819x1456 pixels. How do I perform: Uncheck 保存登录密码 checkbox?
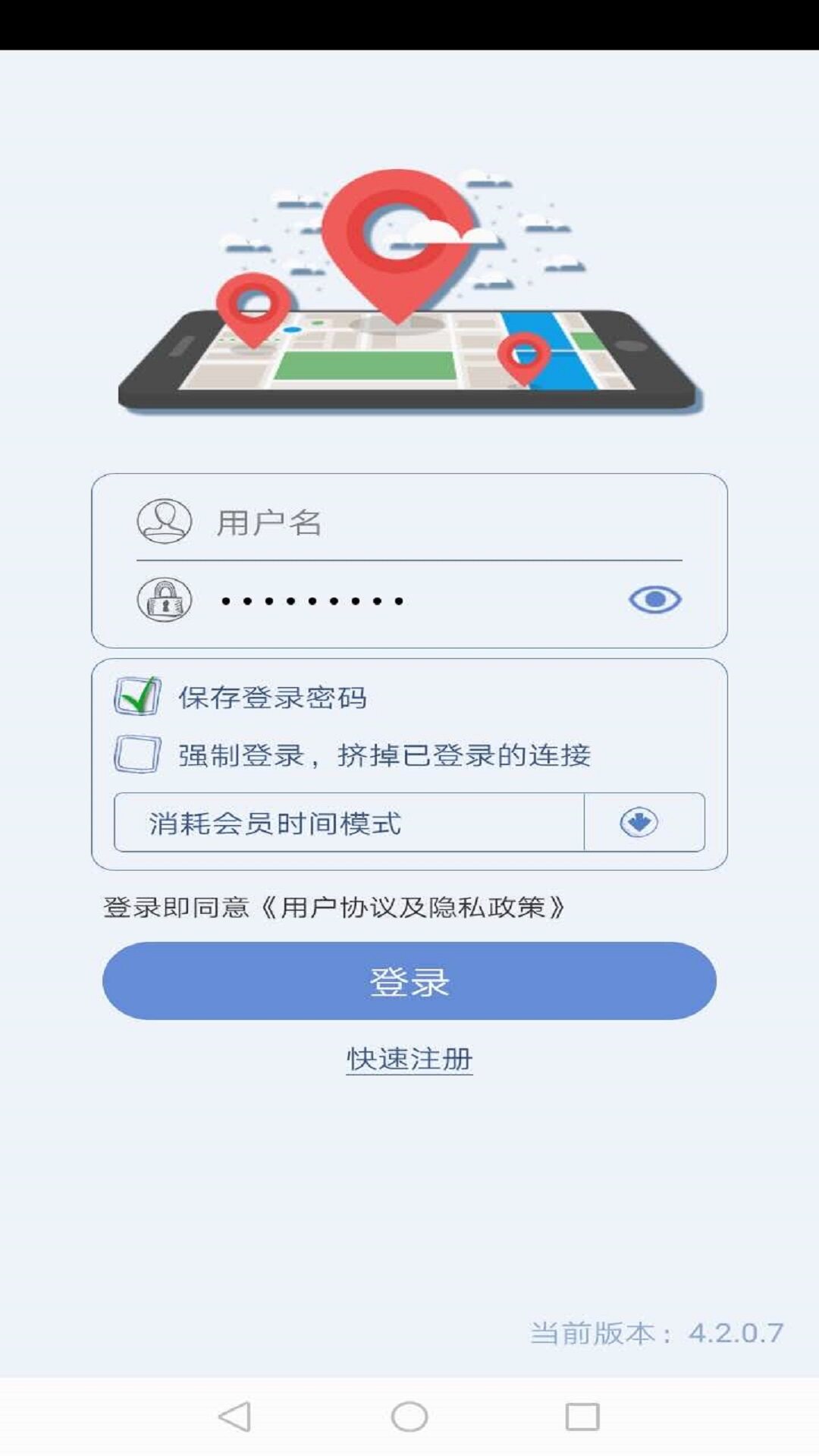coord(137,696)
